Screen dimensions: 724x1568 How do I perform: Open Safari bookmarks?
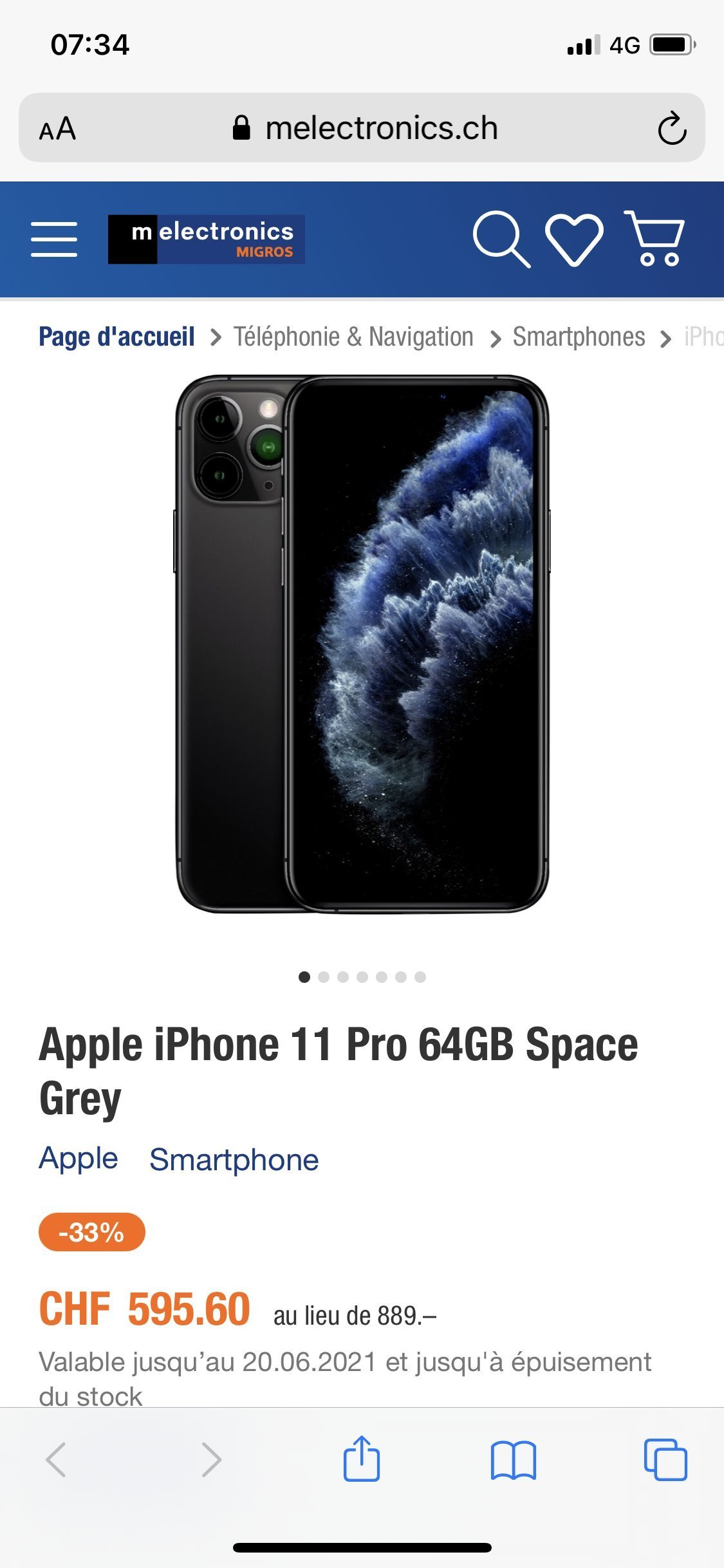pos(513,1460)
